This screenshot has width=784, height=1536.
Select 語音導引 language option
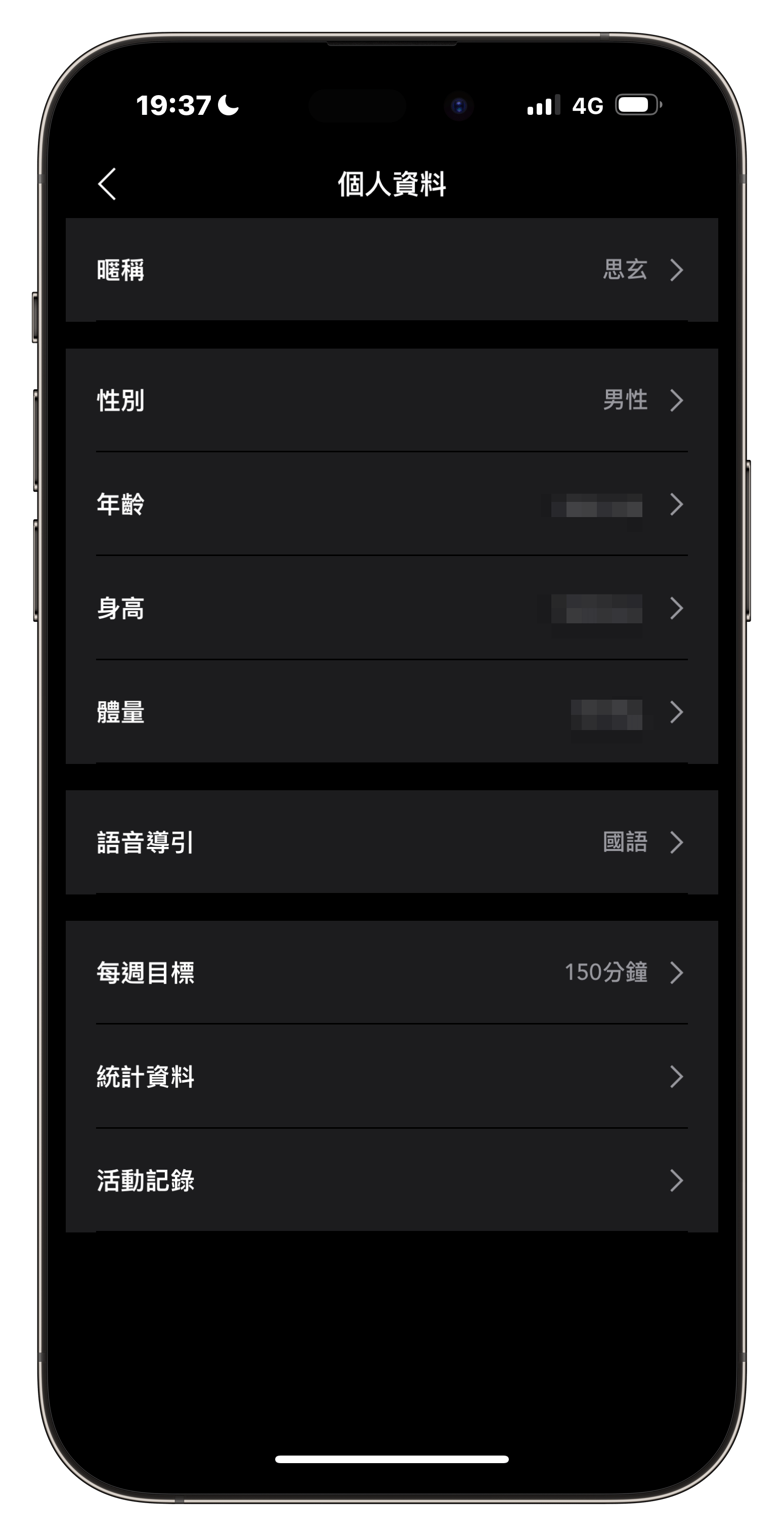click(391, 842)
